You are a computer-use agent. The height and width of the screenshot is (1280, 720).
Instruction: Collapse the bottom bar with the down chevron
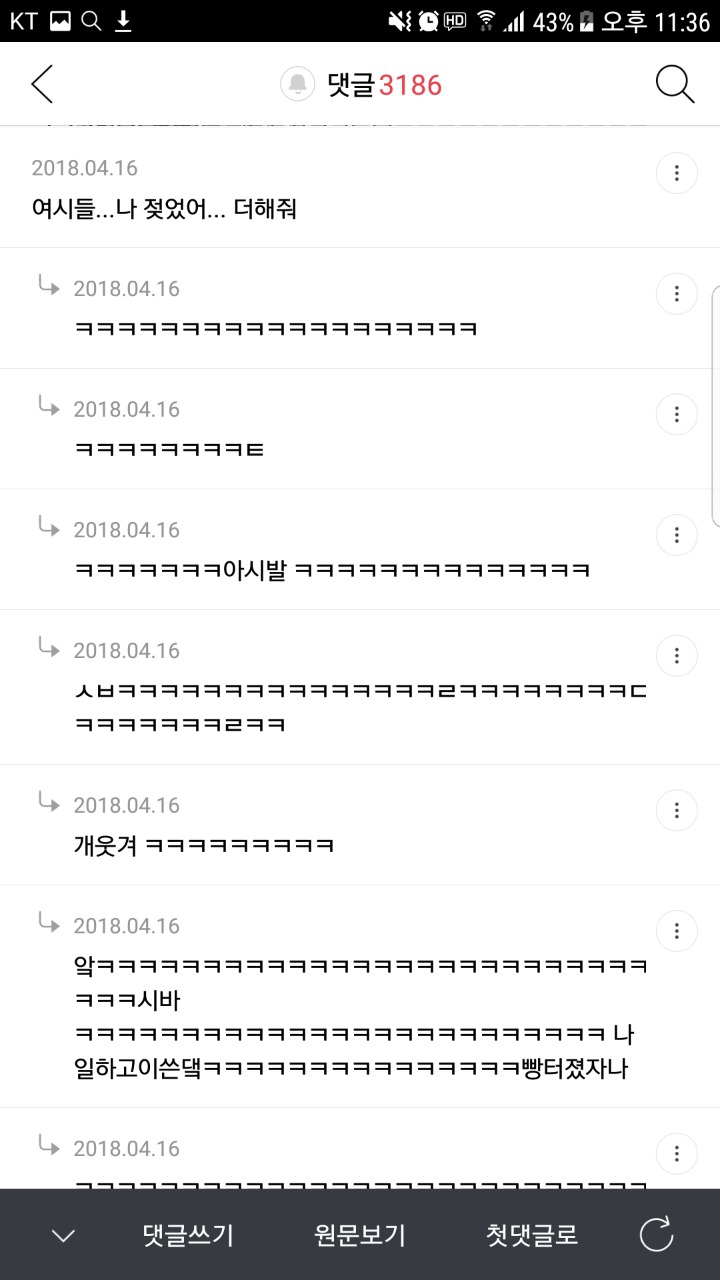click(63, 1236)
